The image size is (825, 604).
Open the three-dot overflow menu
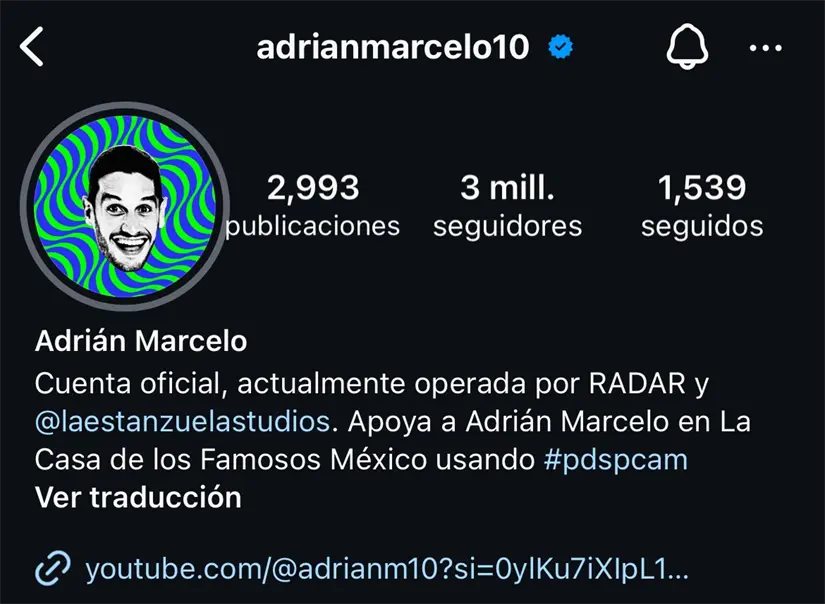click(x=766, y=47)
